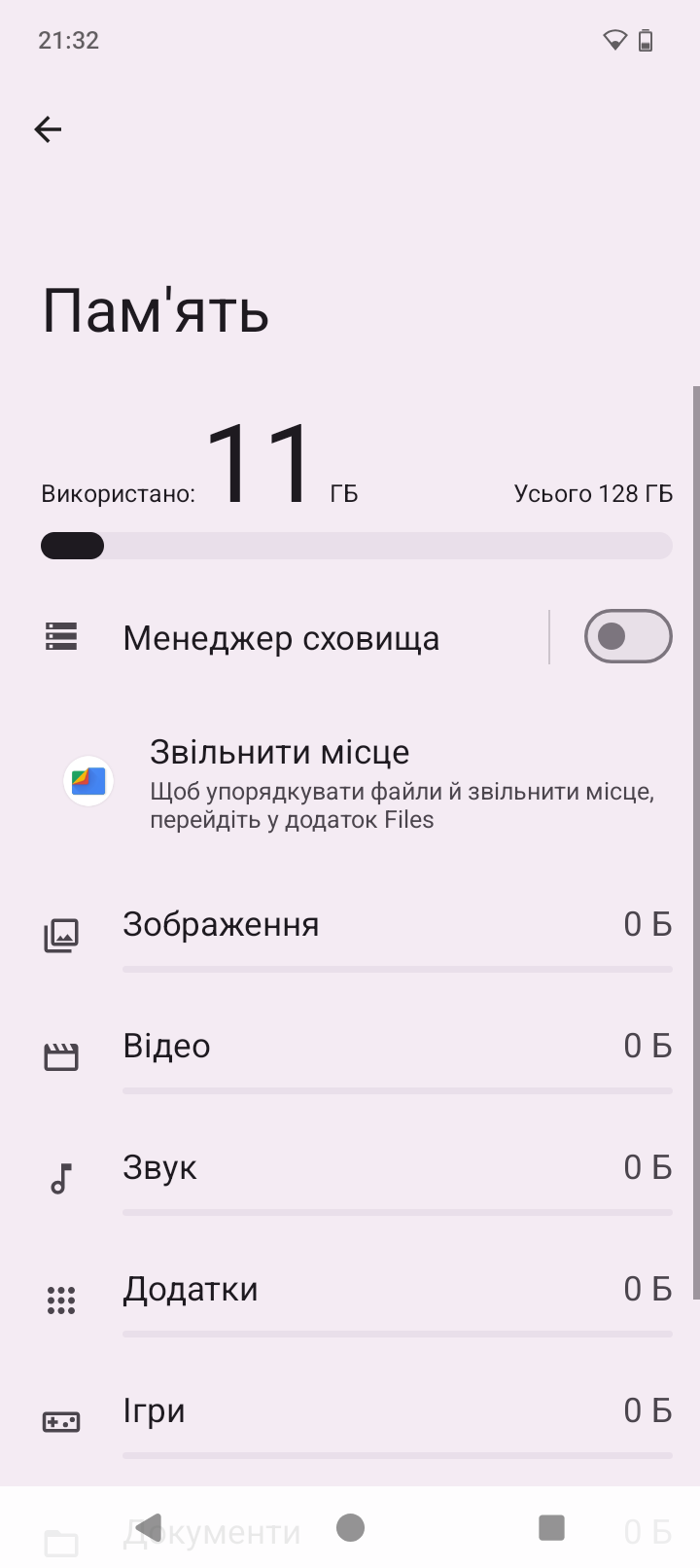Viewport: 700px width, 1568px height.
Task: Open recent apps from navigation bar
Action: pos(551,1527)
